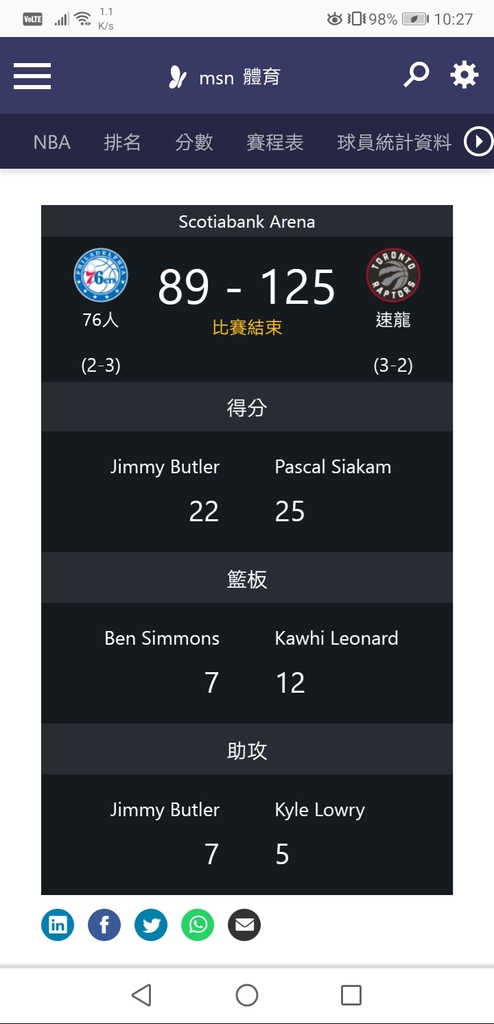Share the game on LinkedIn

(58, 925)
